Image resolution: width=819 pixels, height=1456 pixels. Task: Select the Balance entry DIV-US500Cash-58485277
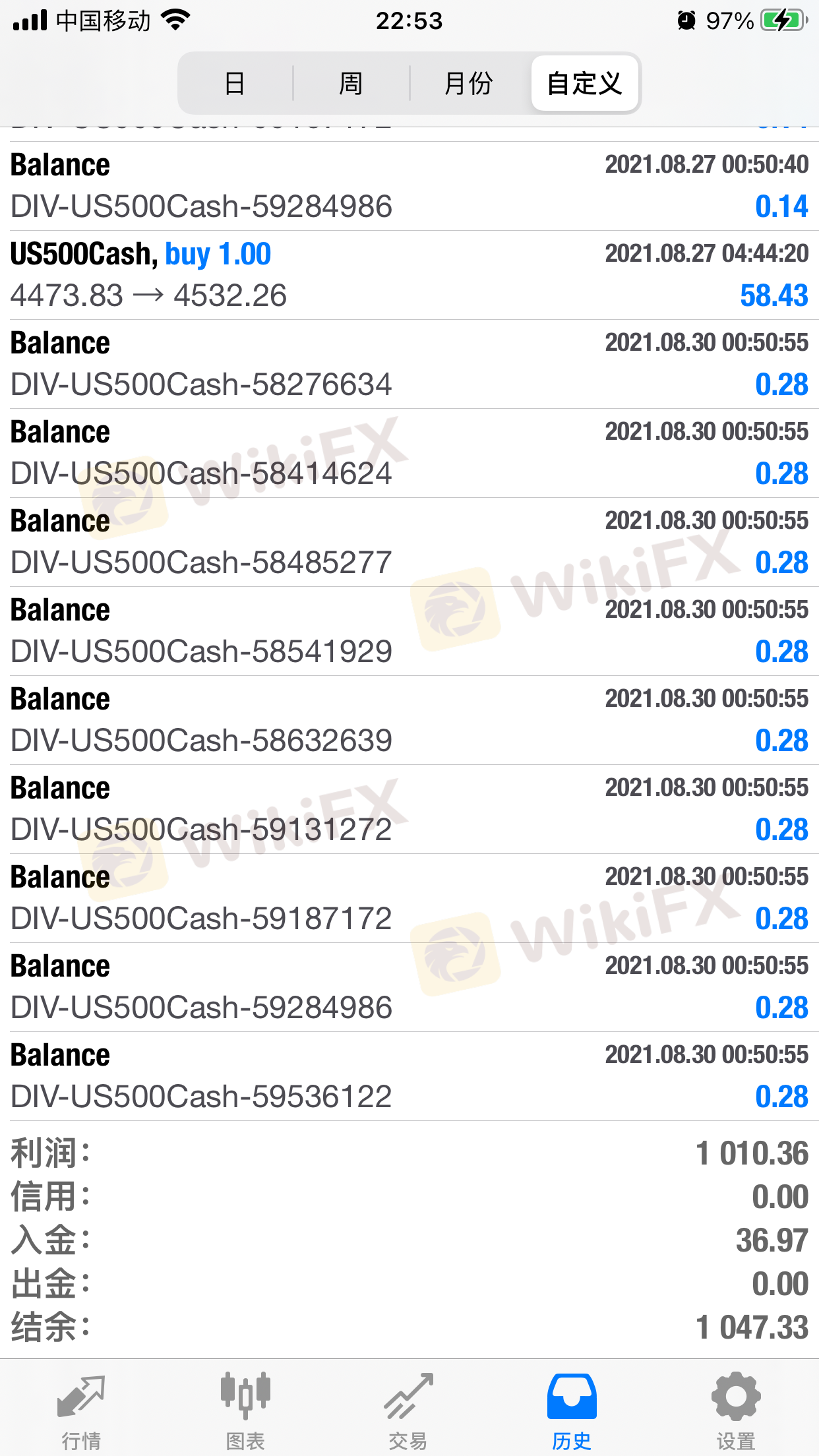coord(409,542)
